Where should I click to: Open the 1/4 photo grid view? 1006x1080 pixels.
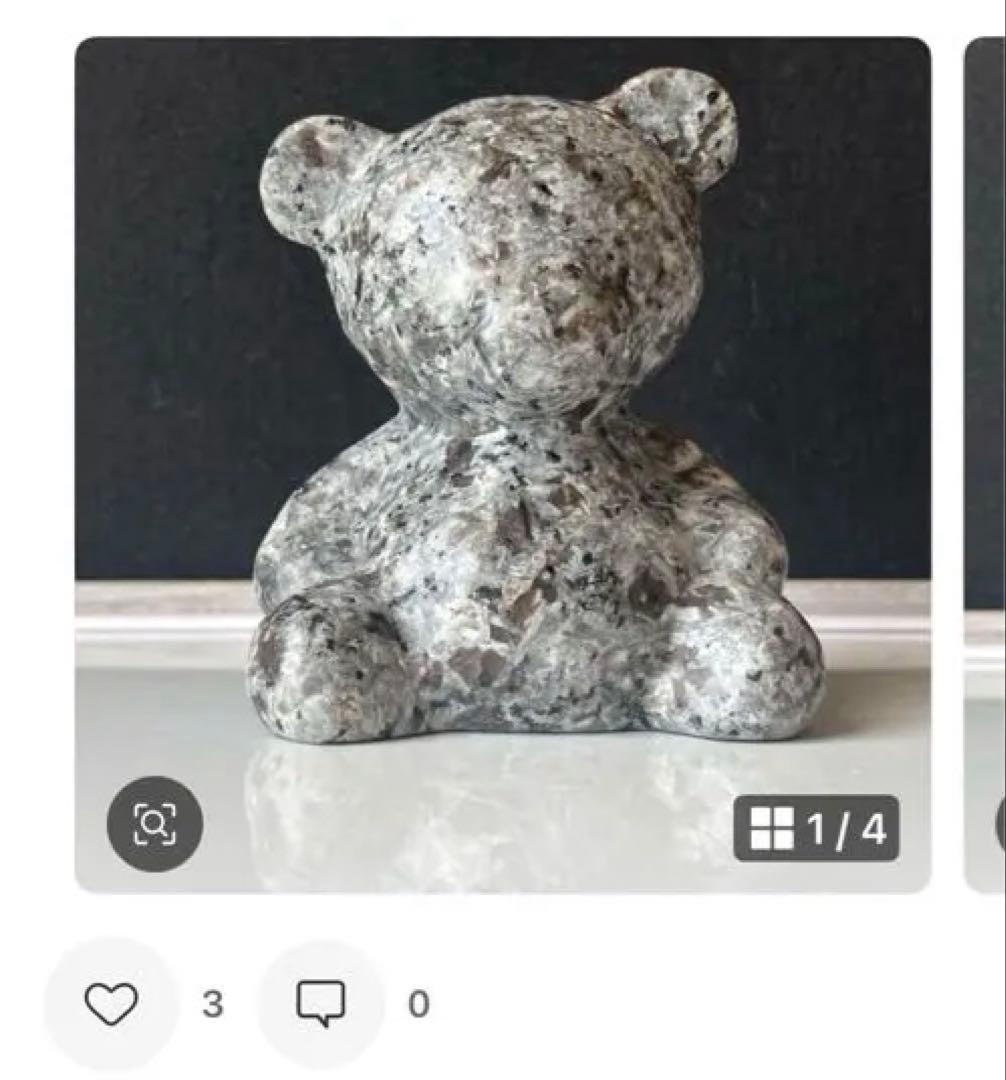(x=816, y=828)
